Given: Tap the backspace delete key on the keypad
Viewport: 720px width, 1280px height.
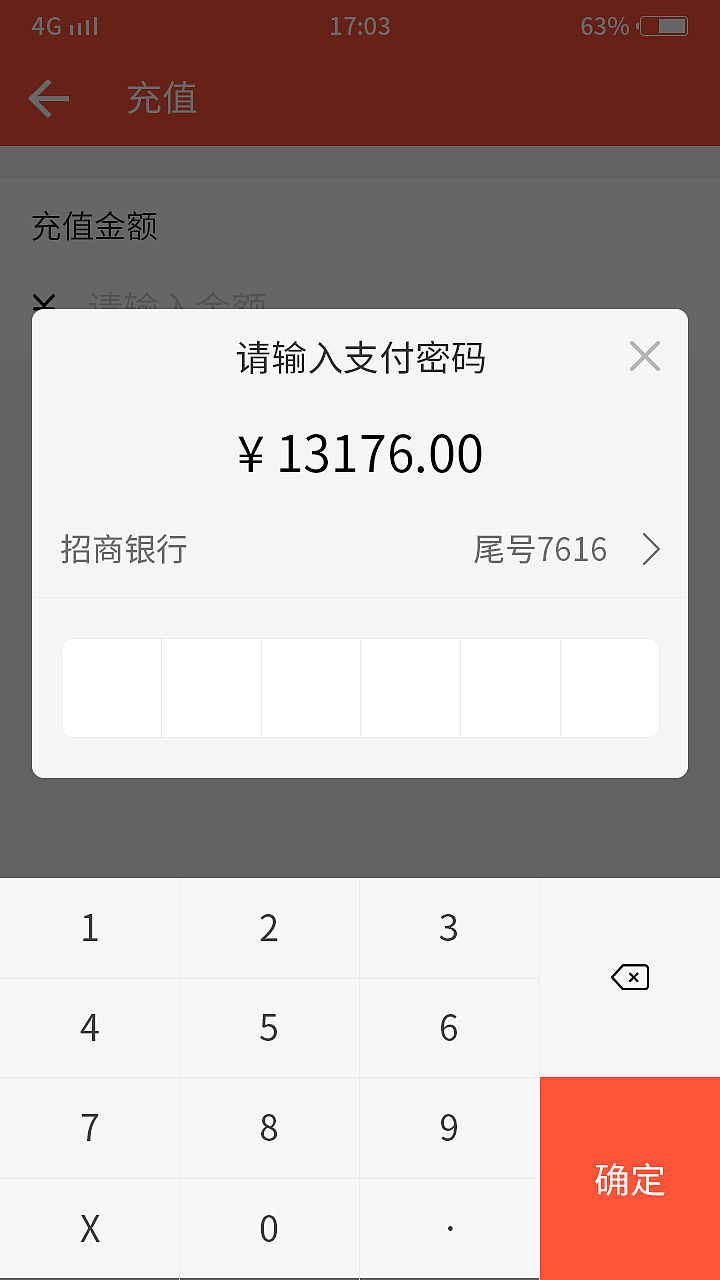Looking at the screenshot, I should pos(629,977).
